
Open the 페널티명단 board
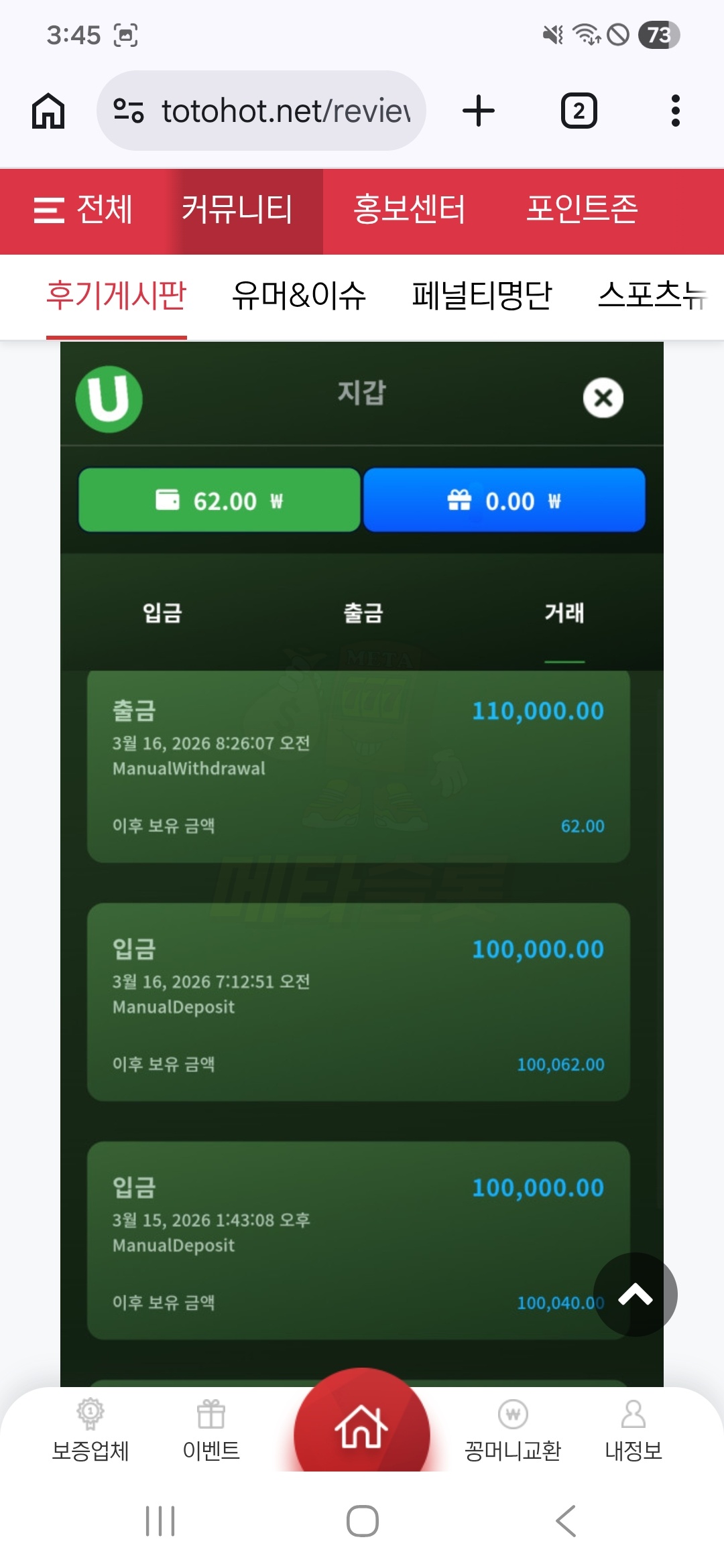[x=482, y=296]
